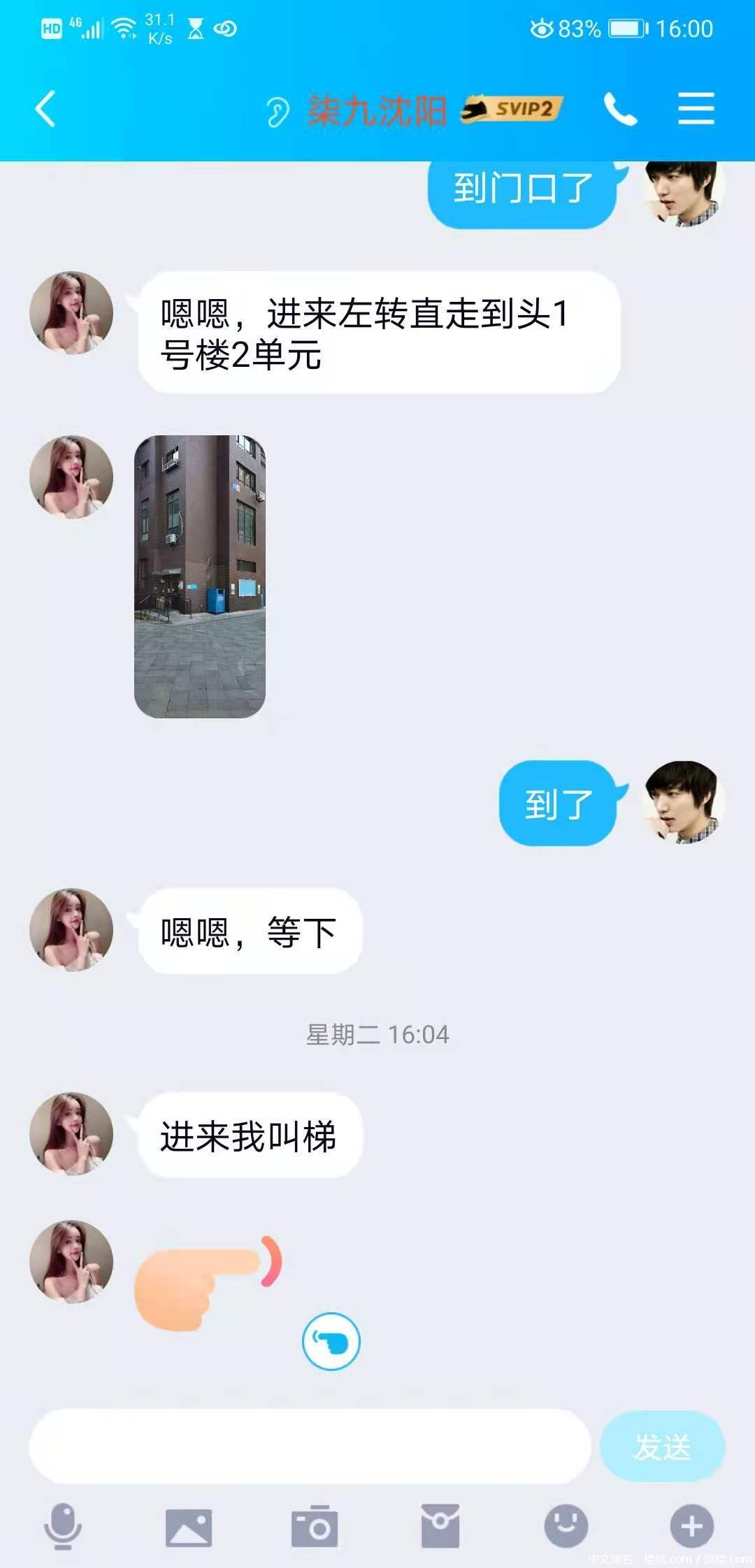755x1568 pixels.
Task: Open the emoji sticker panel
Action: (x=566, y=1527)
